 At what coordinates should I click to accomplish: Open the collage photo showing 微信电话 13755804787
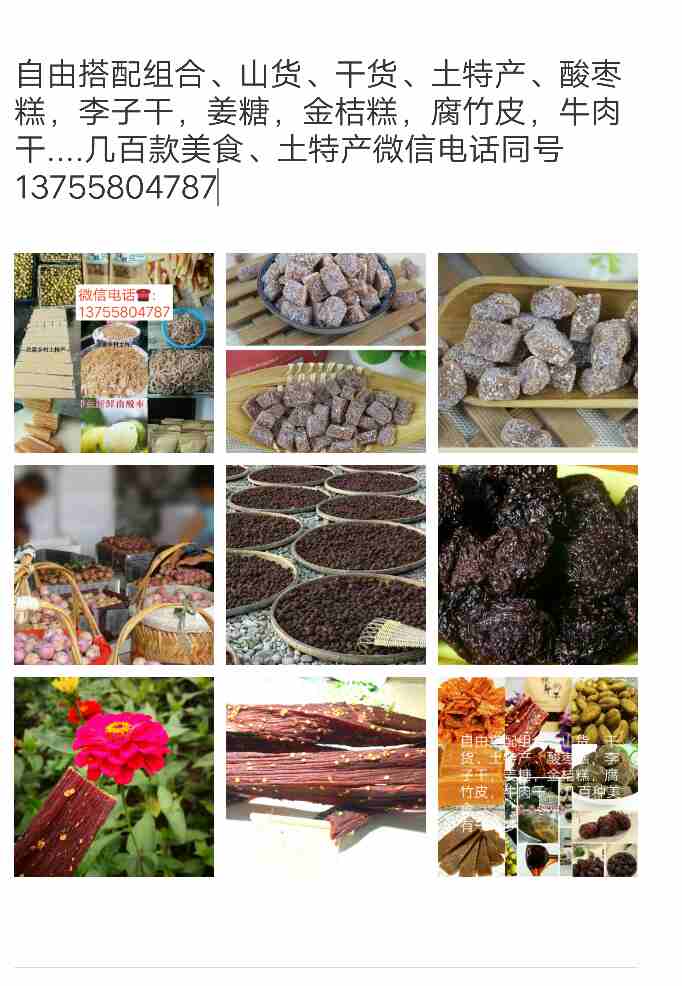coord(114,353)
